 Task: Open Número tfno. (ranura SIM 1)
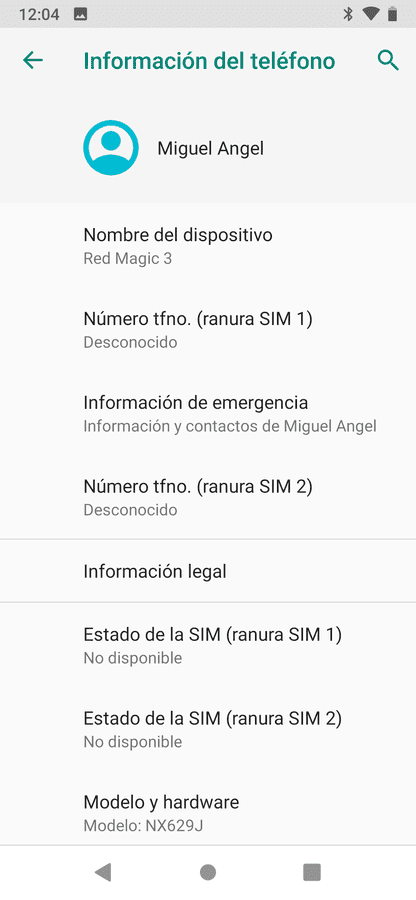tap(208, 329)
